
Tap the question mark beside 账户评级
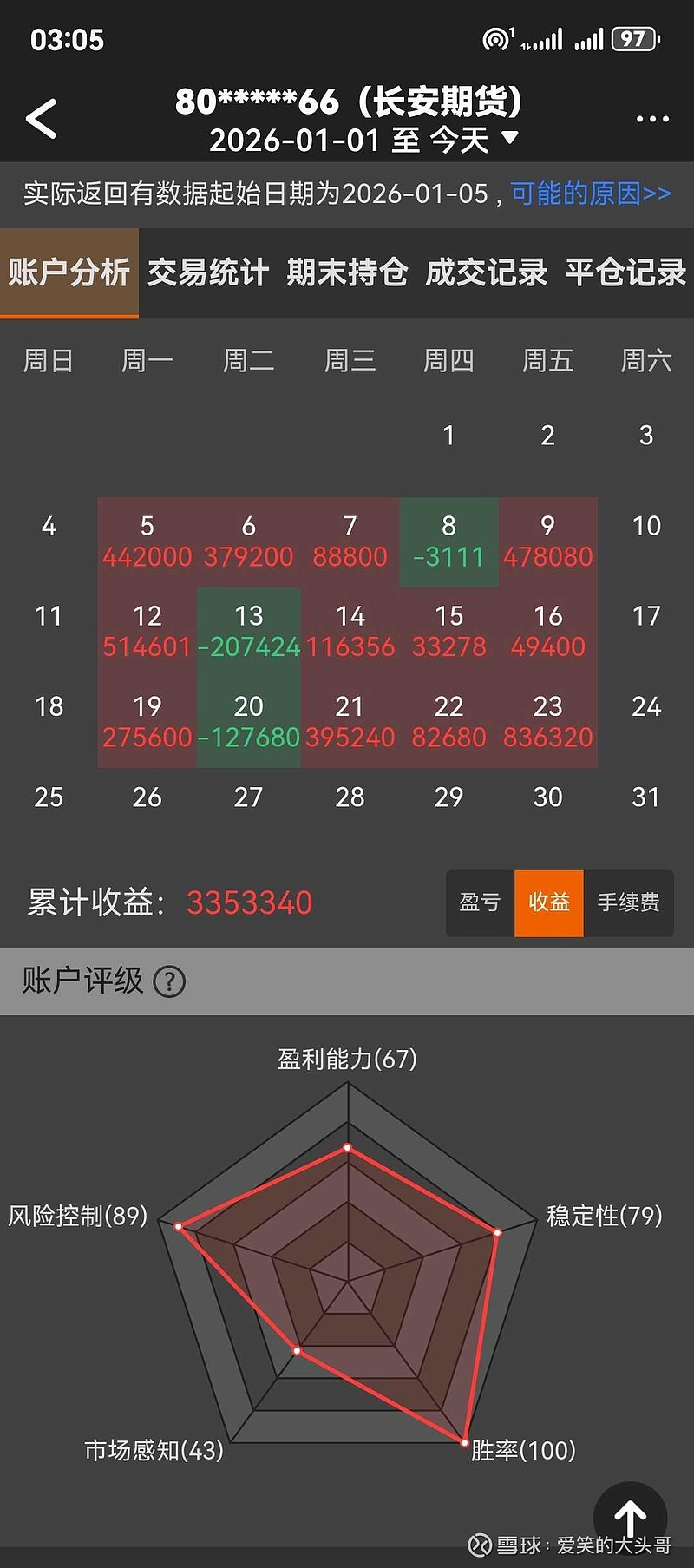pos(171,981)
